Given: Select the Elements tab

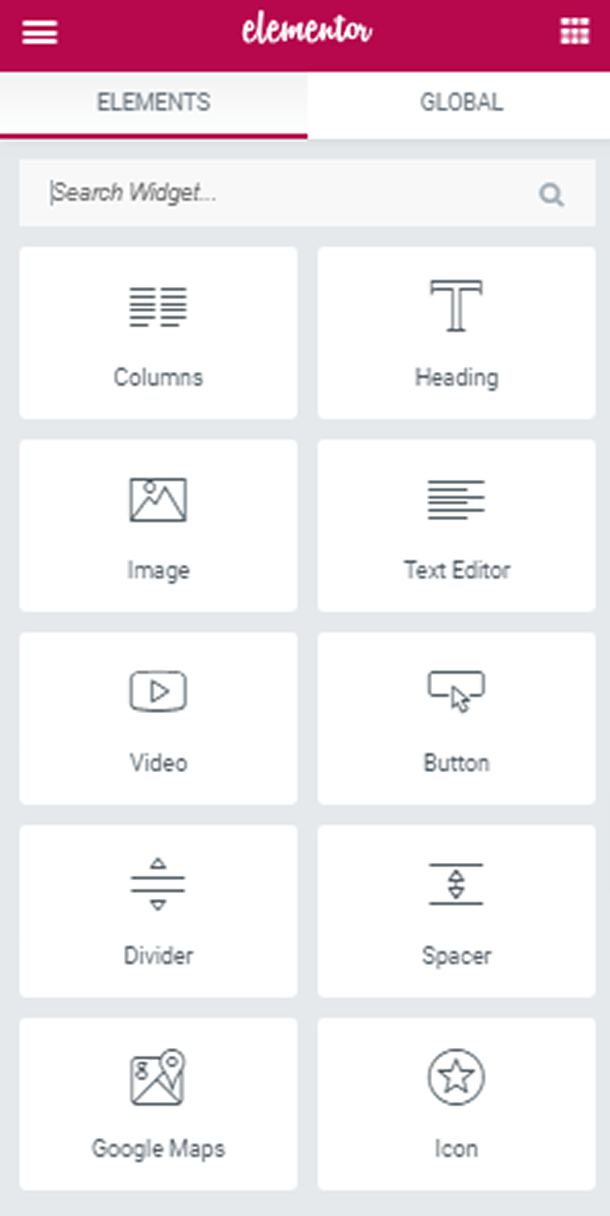Looking at the screenshot, I should coord(153,102).
